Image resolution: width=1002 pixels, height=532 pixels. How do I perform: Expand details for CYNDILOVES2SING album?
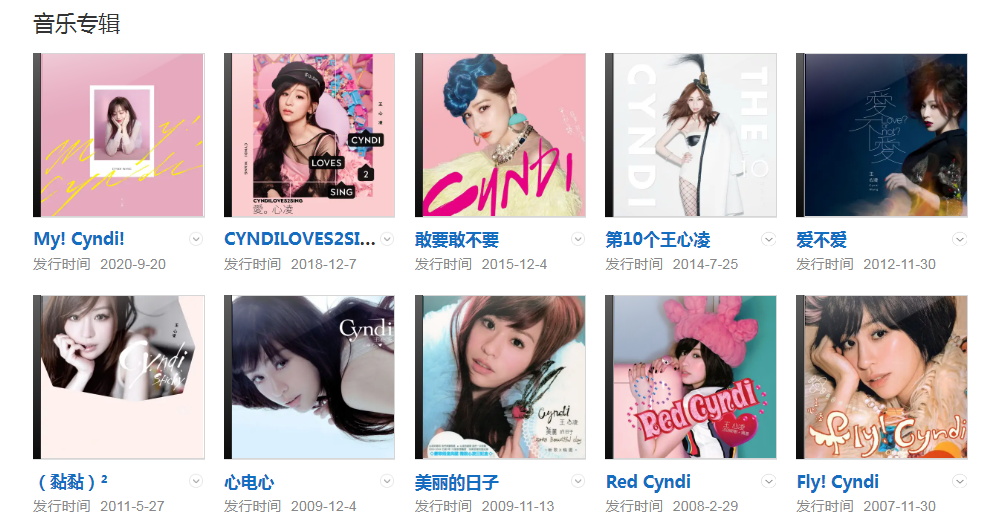[x=387, y=240]
